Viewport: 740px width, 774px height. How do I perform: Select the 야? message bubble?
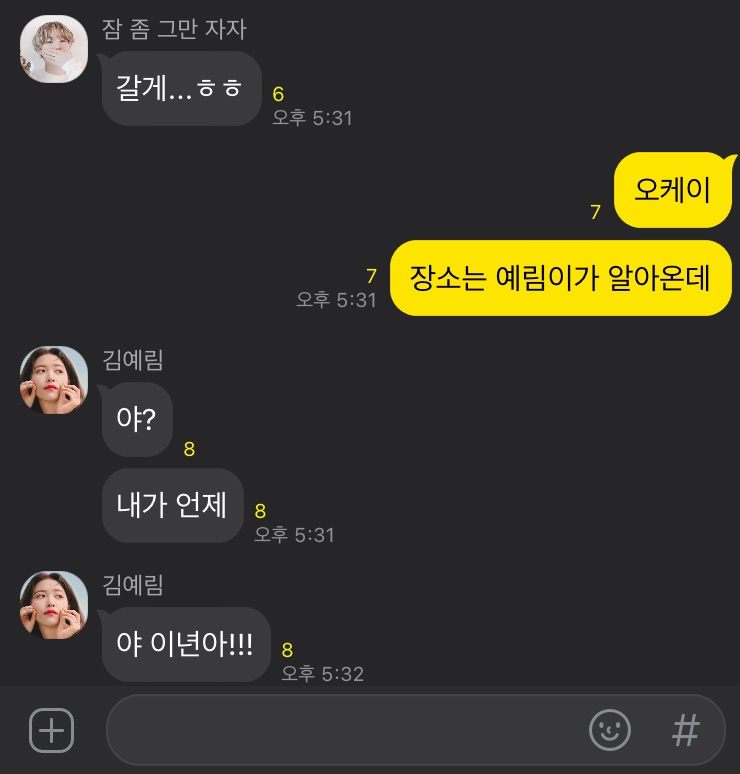pyautogui.click(x=137, y=420)
